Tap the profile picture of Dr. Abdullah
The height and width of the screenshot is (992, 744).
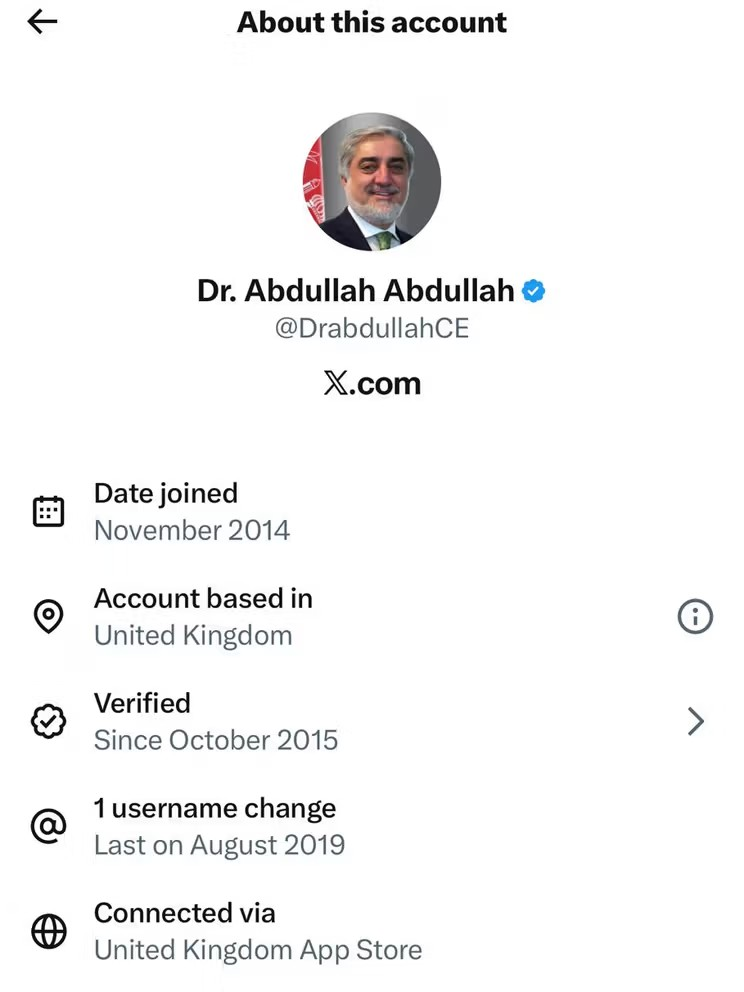point(372,181)
